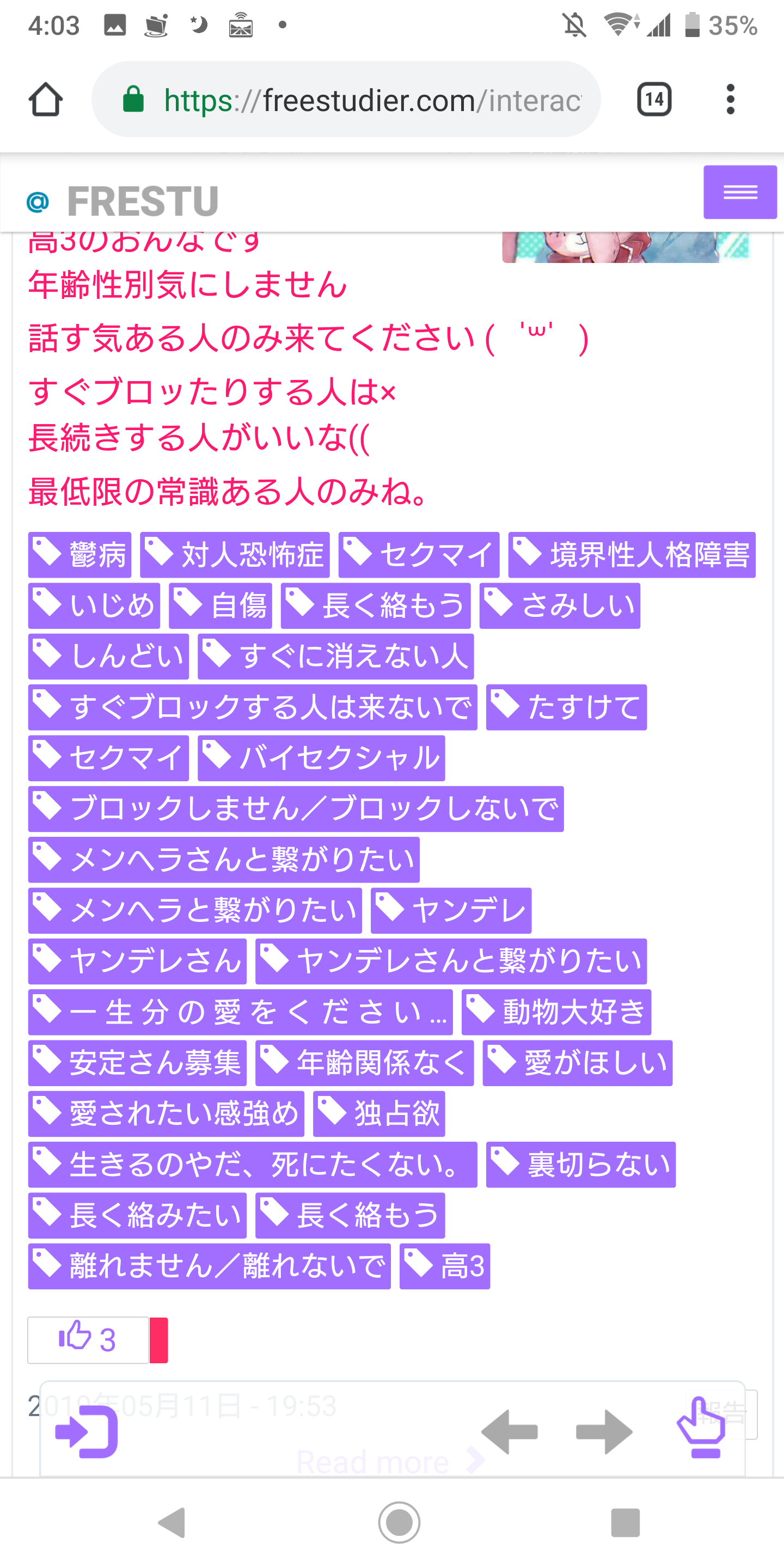Screen dimensions: 784x1568
Task: Open the browser tab switcher showing 14
Action: (654, 99)
